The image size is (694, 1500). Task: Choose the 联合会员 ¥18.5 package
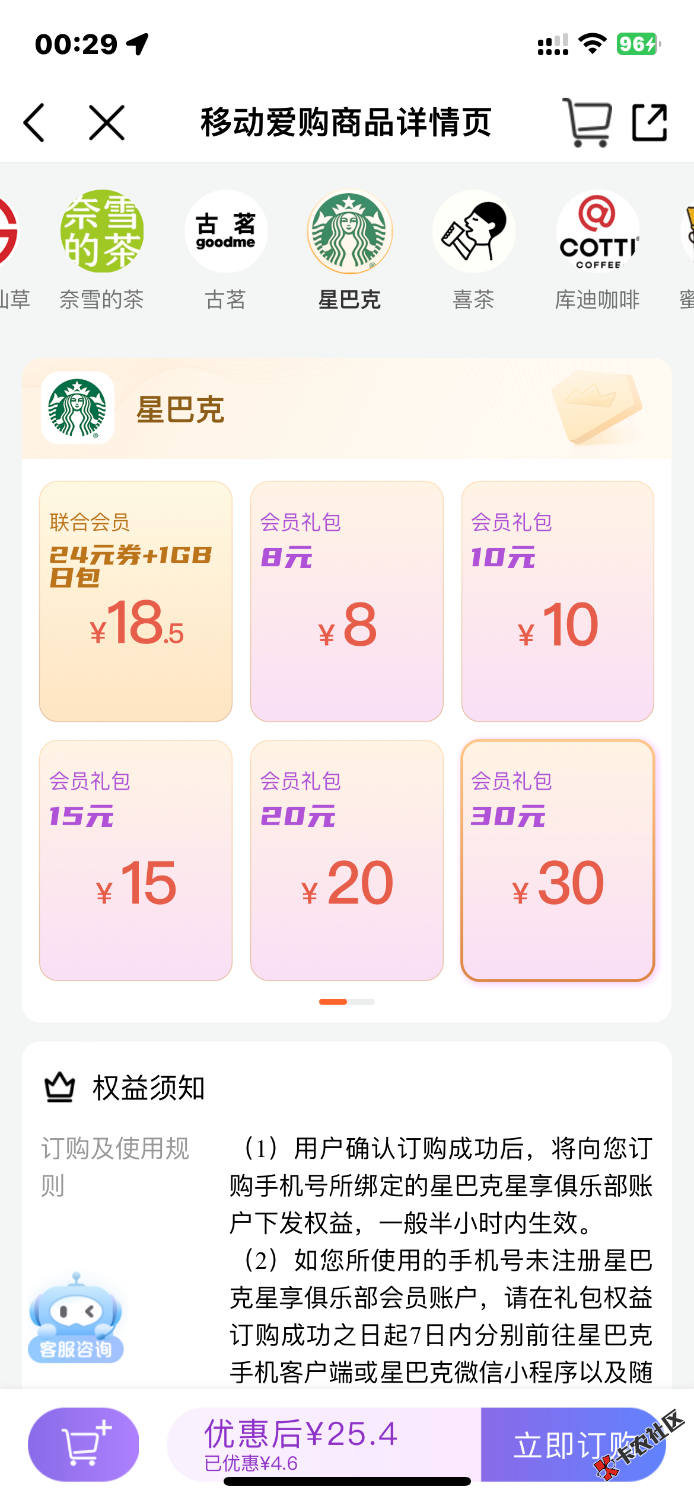tap(135, 601)
